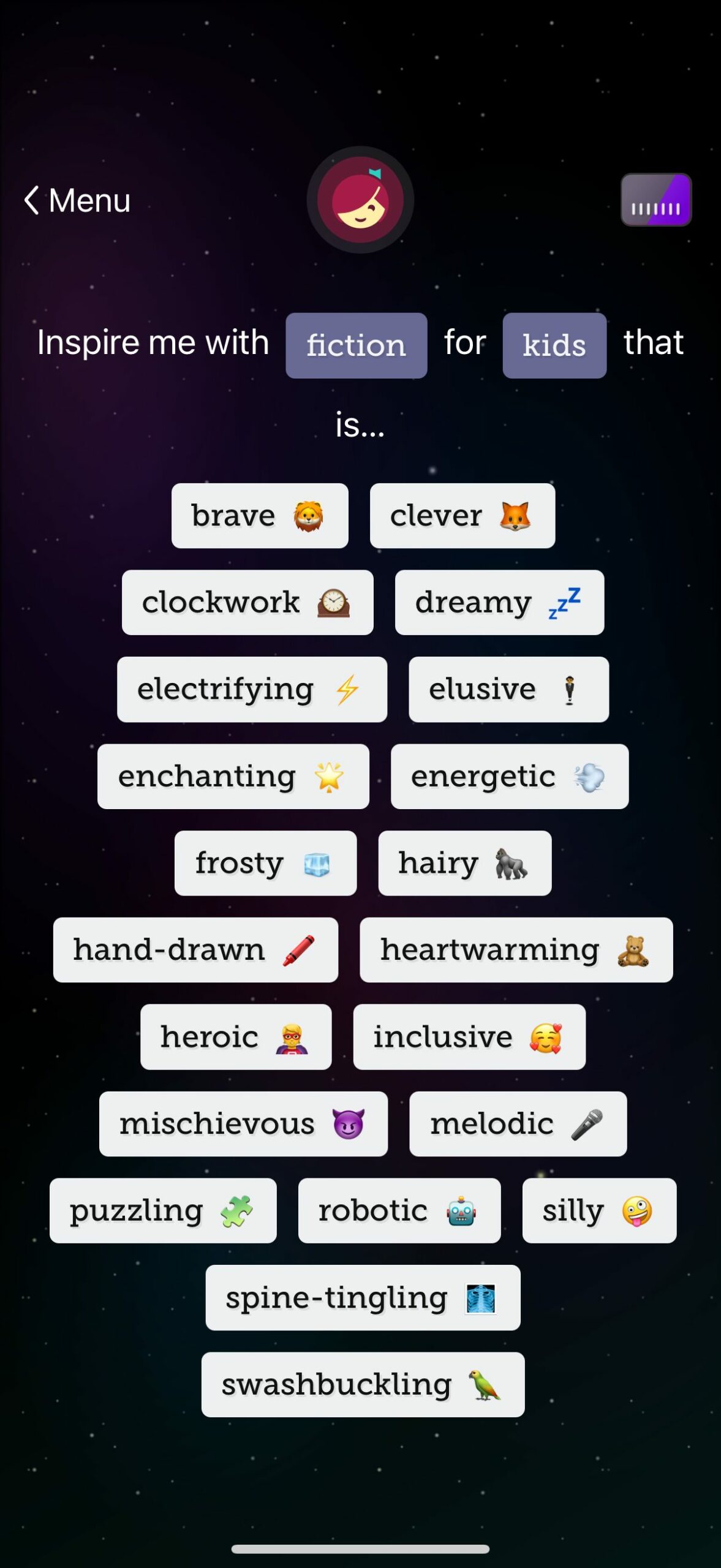
Task: Choose electrifying
Action: [x=252, y=690]
